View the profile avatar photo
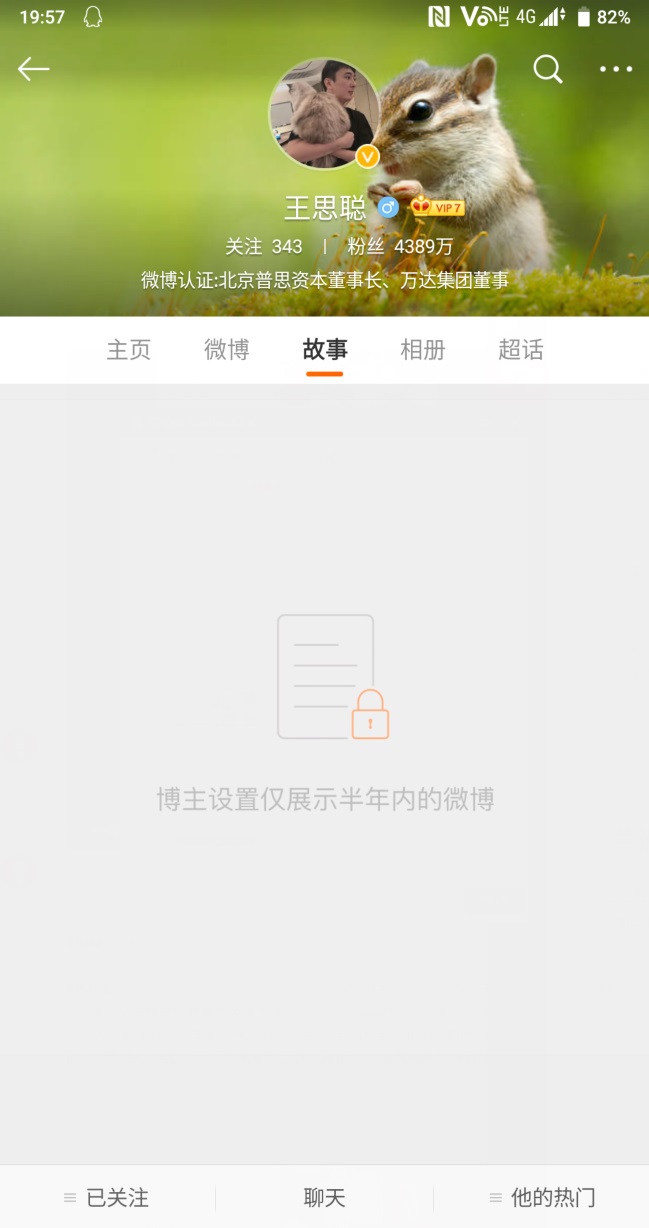This screenshot has width=649, height=1228. (324, 113)
